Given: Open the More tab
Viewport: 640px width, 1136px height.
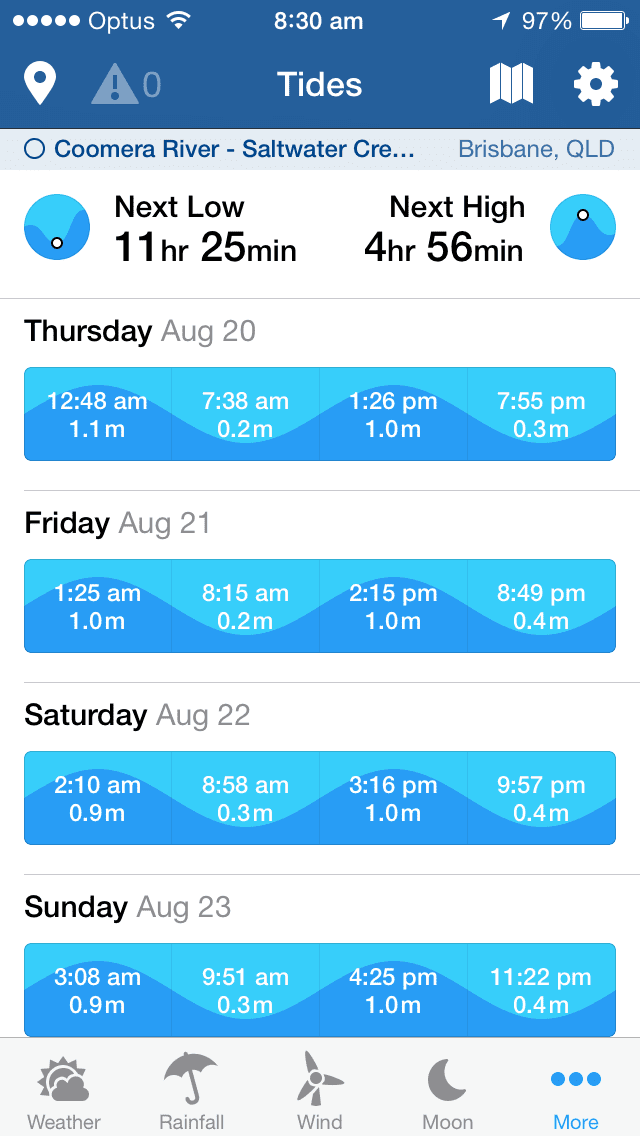Looking at the screenshot, I should coord(576,1092).
